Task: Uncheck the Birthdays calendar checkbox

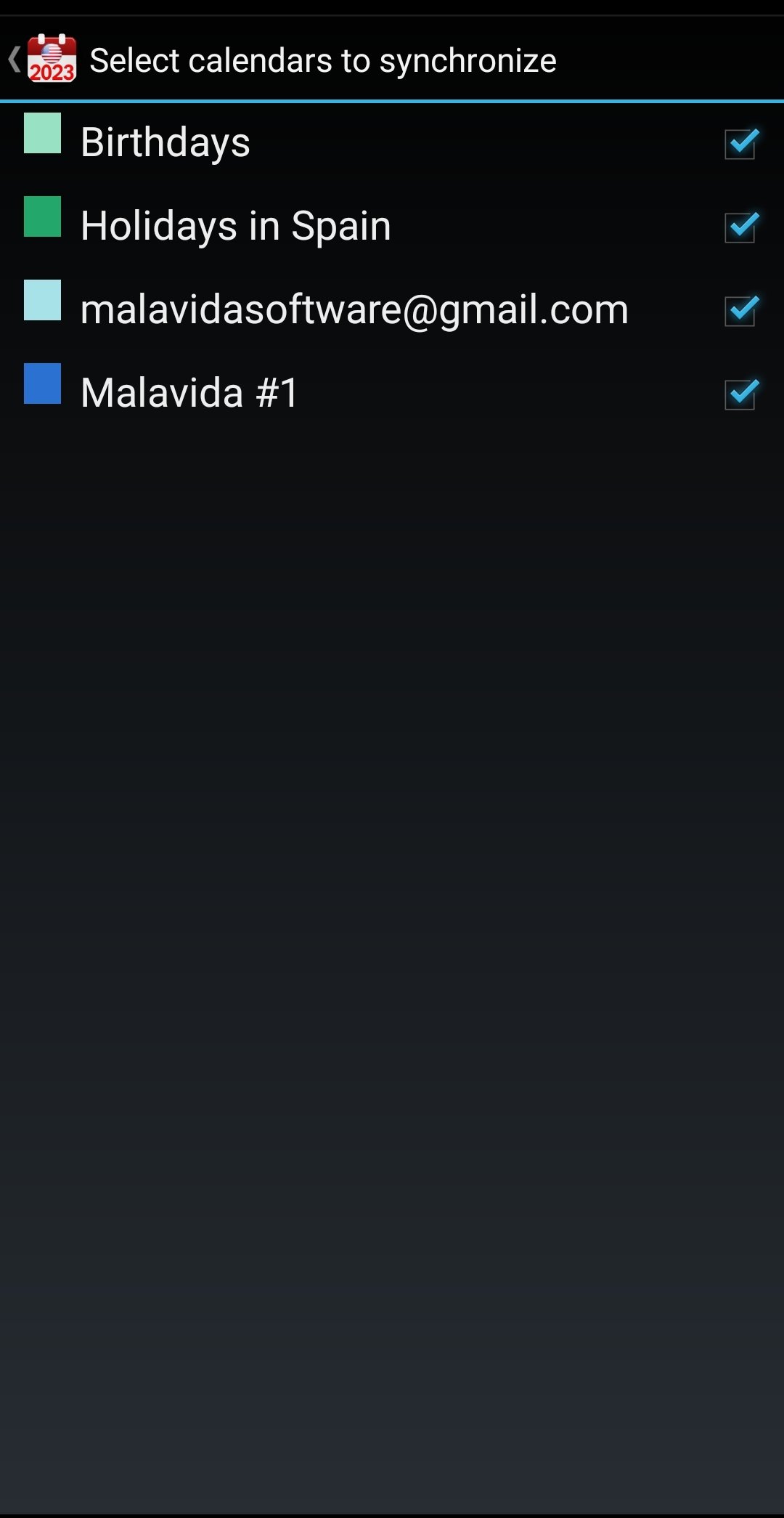Action: (x=740, y=143)
